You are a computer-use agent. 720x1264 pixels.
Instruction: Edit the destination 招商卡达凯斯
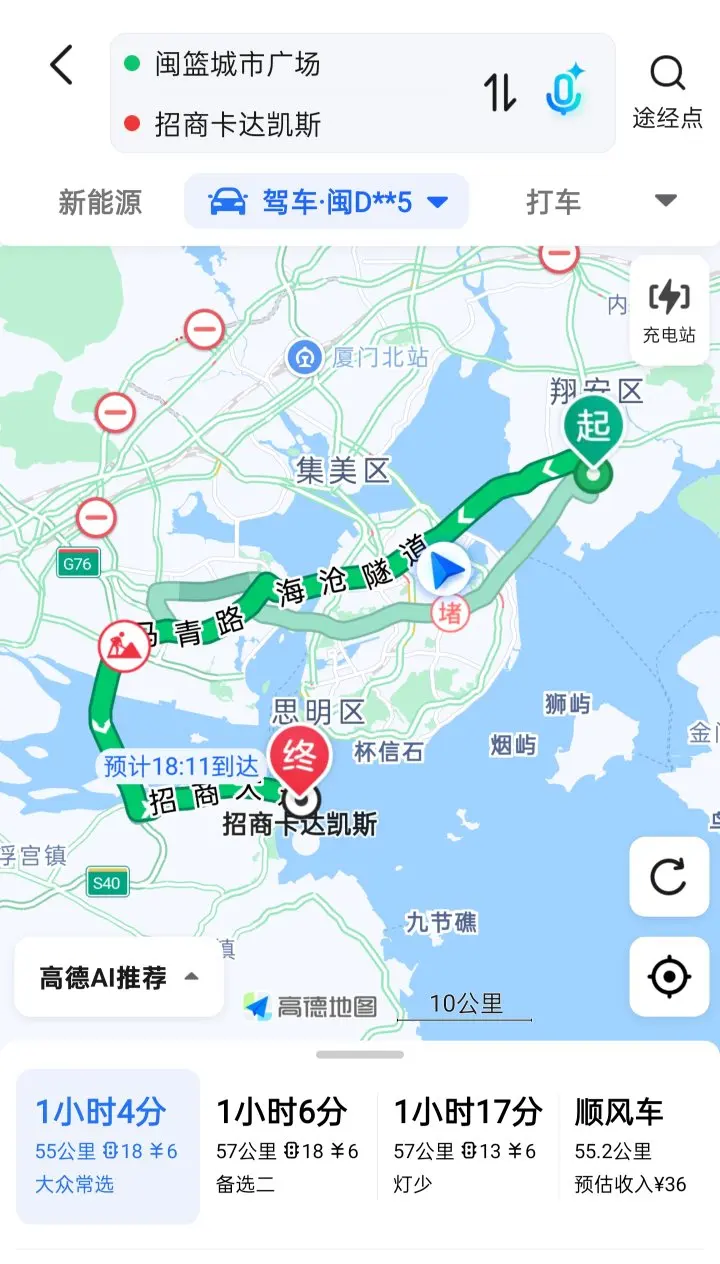pyautogui.click(x=237, y=124)
